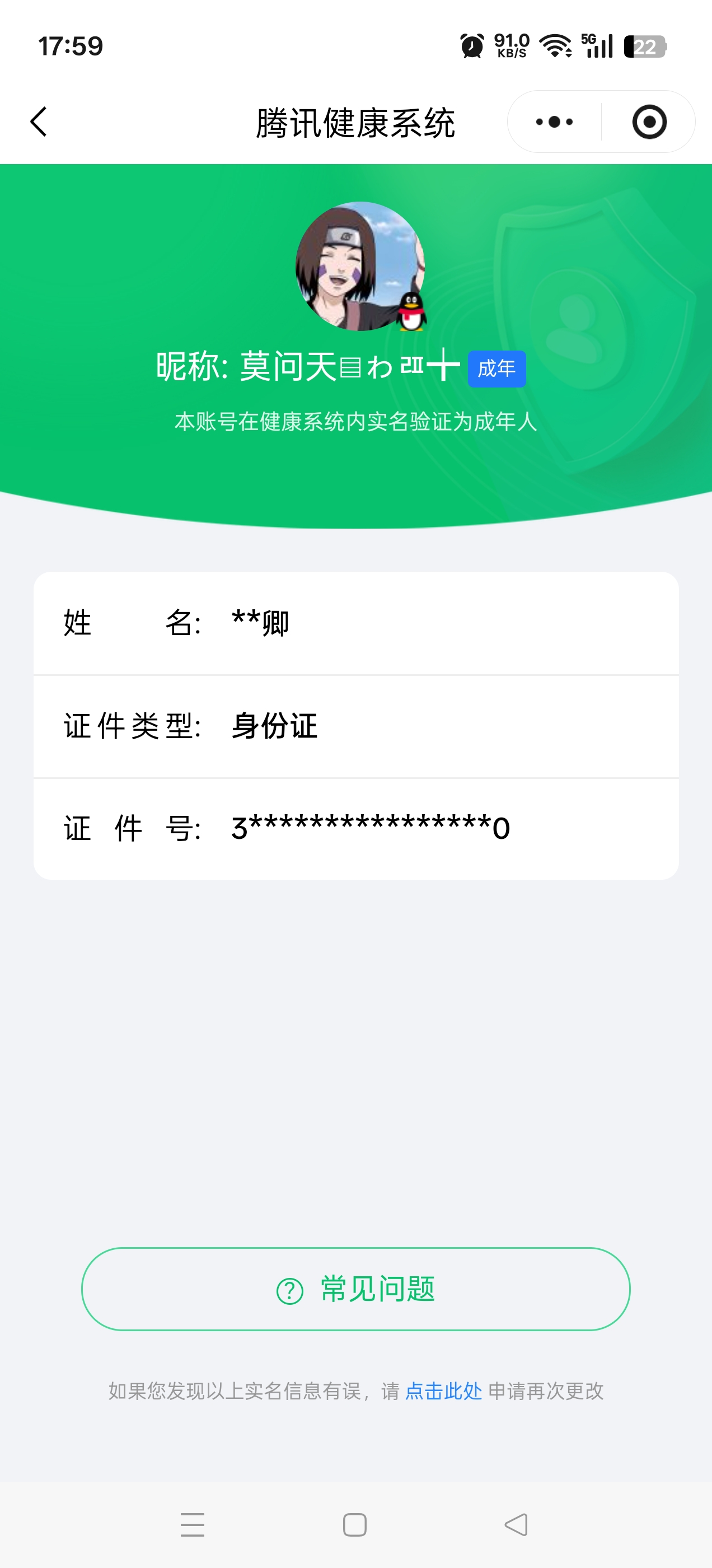Go to home screen via system home button
This screenshot has width=712, height=1568.
click(x=355, y=1524)
